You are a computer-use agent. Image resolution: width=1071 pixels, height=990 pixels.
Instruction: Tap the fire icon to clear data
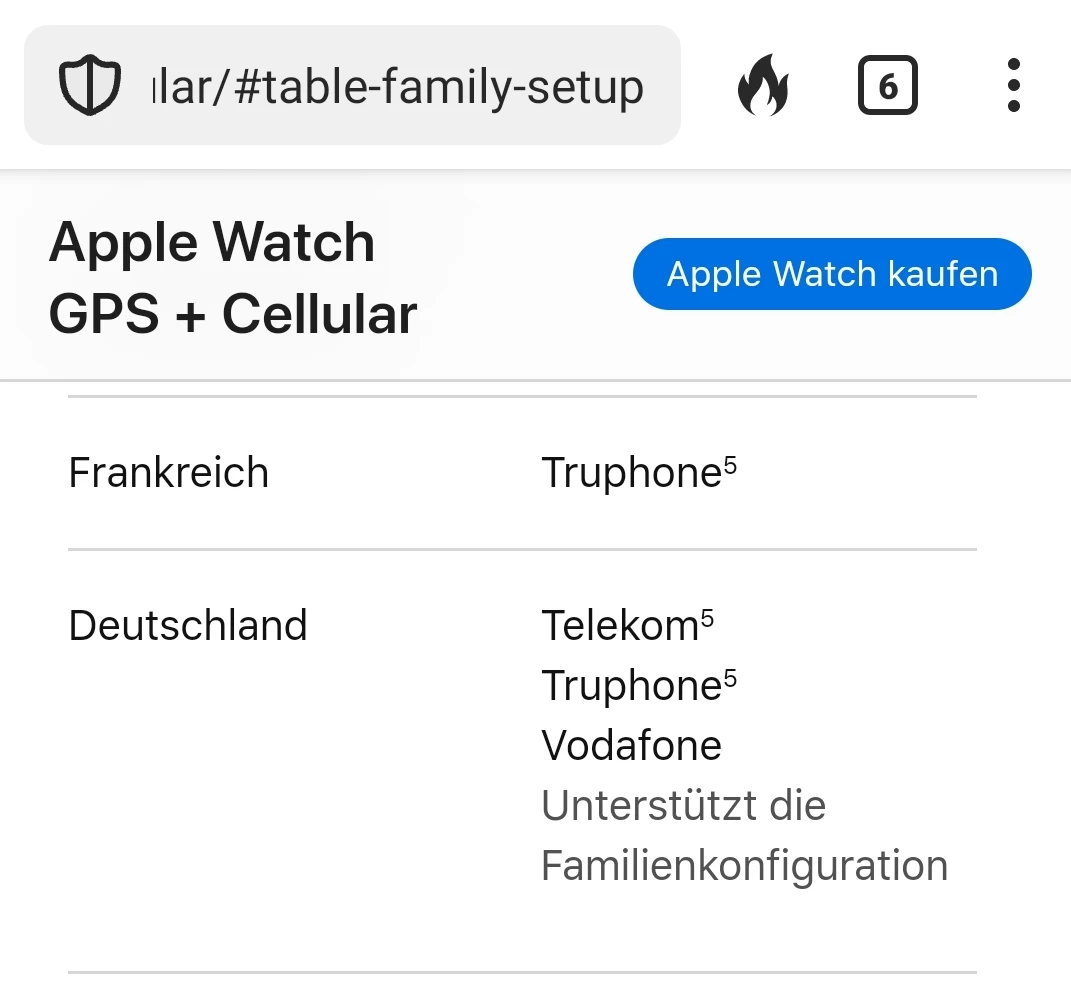pos(763,86)
